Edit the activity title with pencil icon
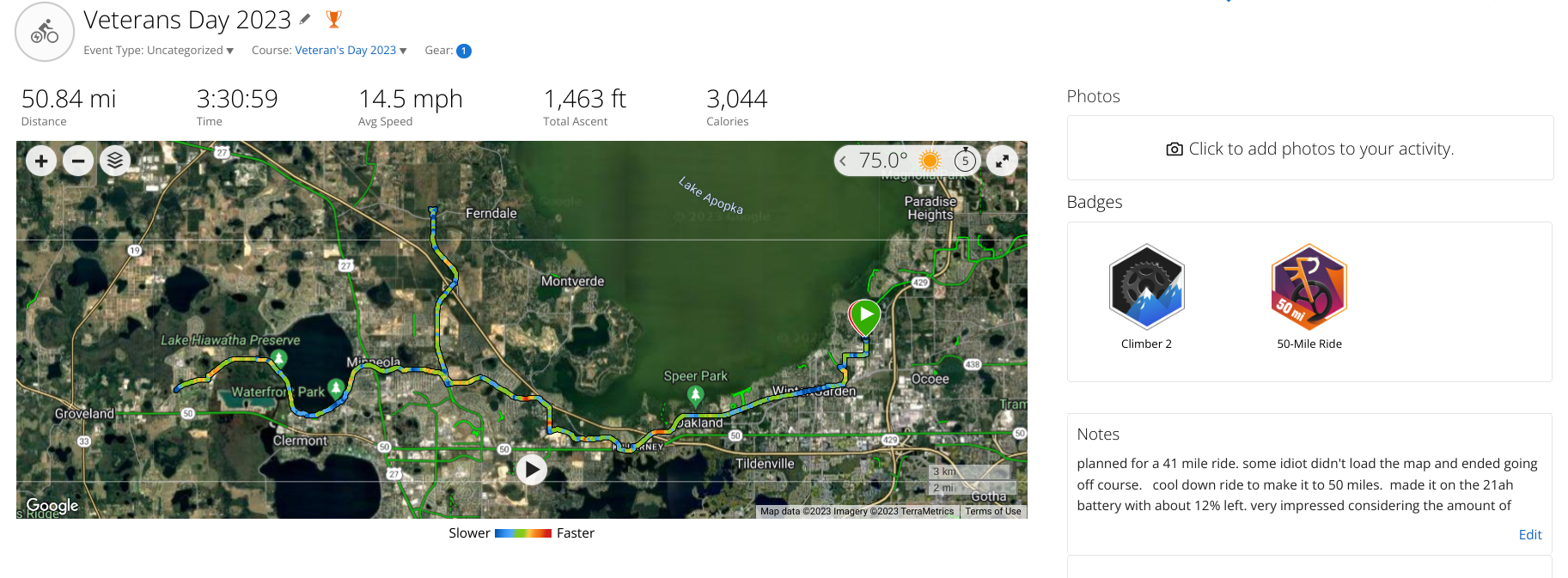The height and width of the screenshot is (578, 1568). pyautogui.click(x=305, y=19)
